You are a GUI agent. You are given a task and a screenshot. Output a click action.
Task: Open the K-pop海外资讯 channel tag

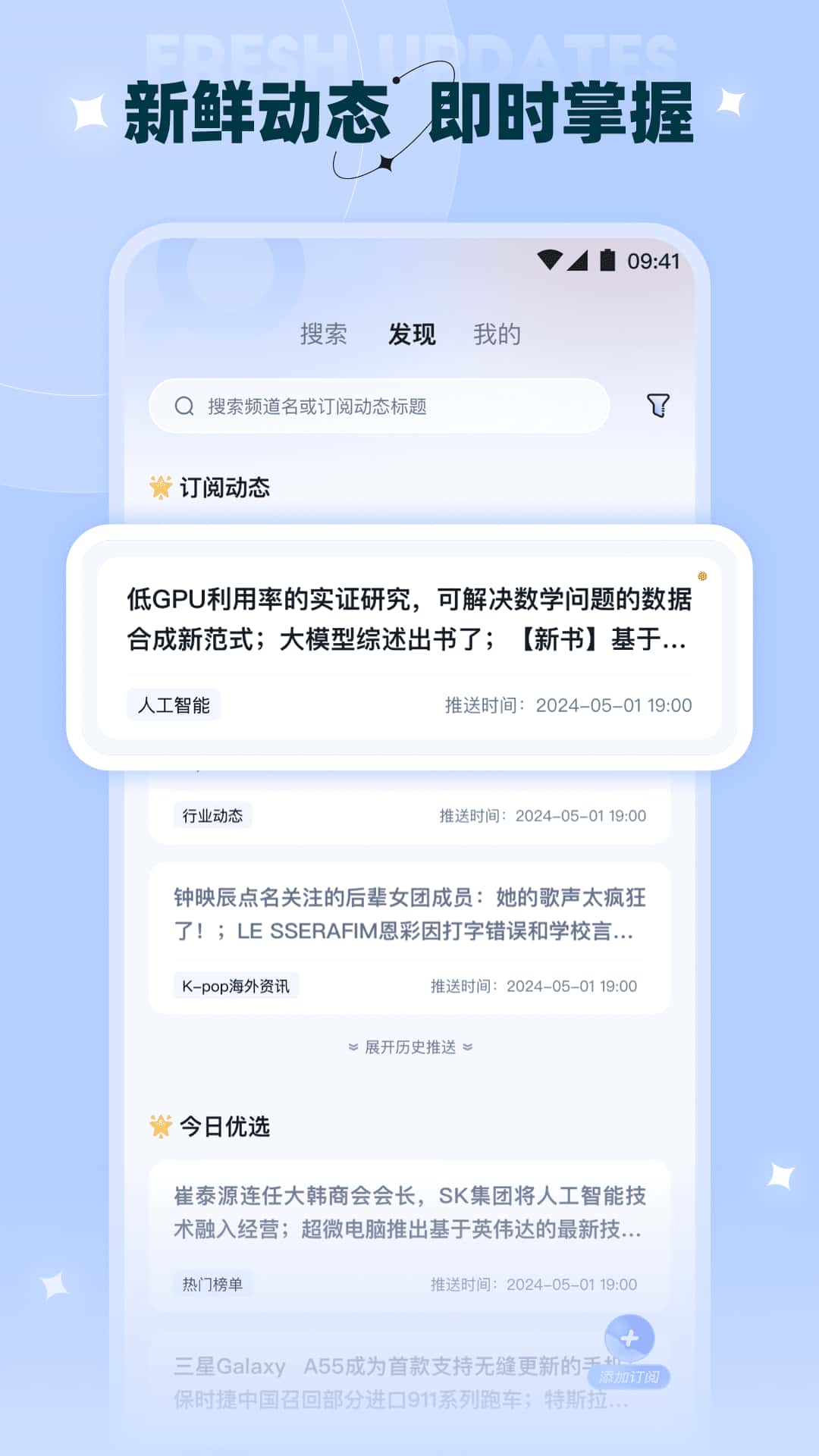(235, 986)
